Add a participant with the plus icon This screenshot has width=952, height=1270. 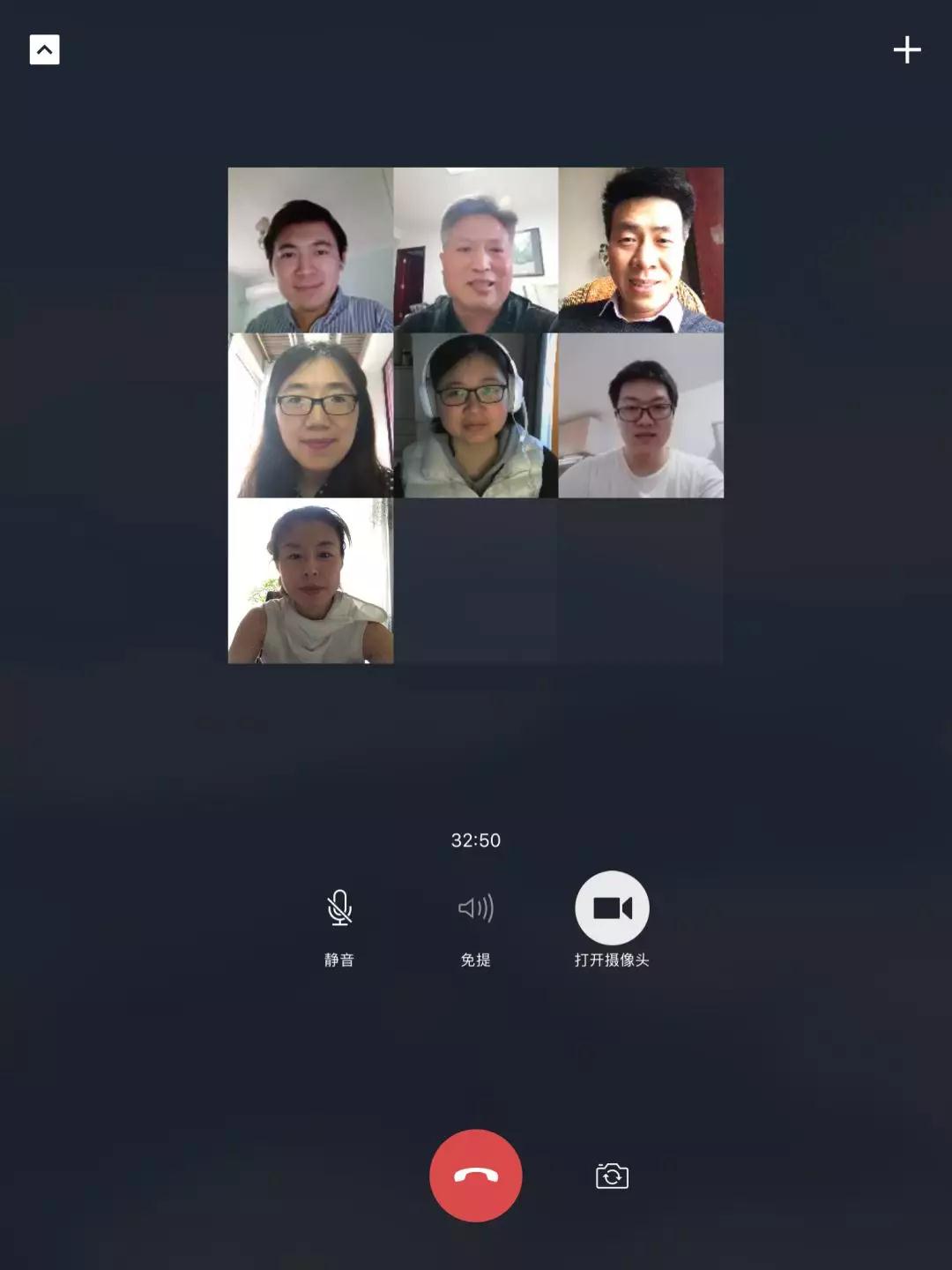point(906,50)
